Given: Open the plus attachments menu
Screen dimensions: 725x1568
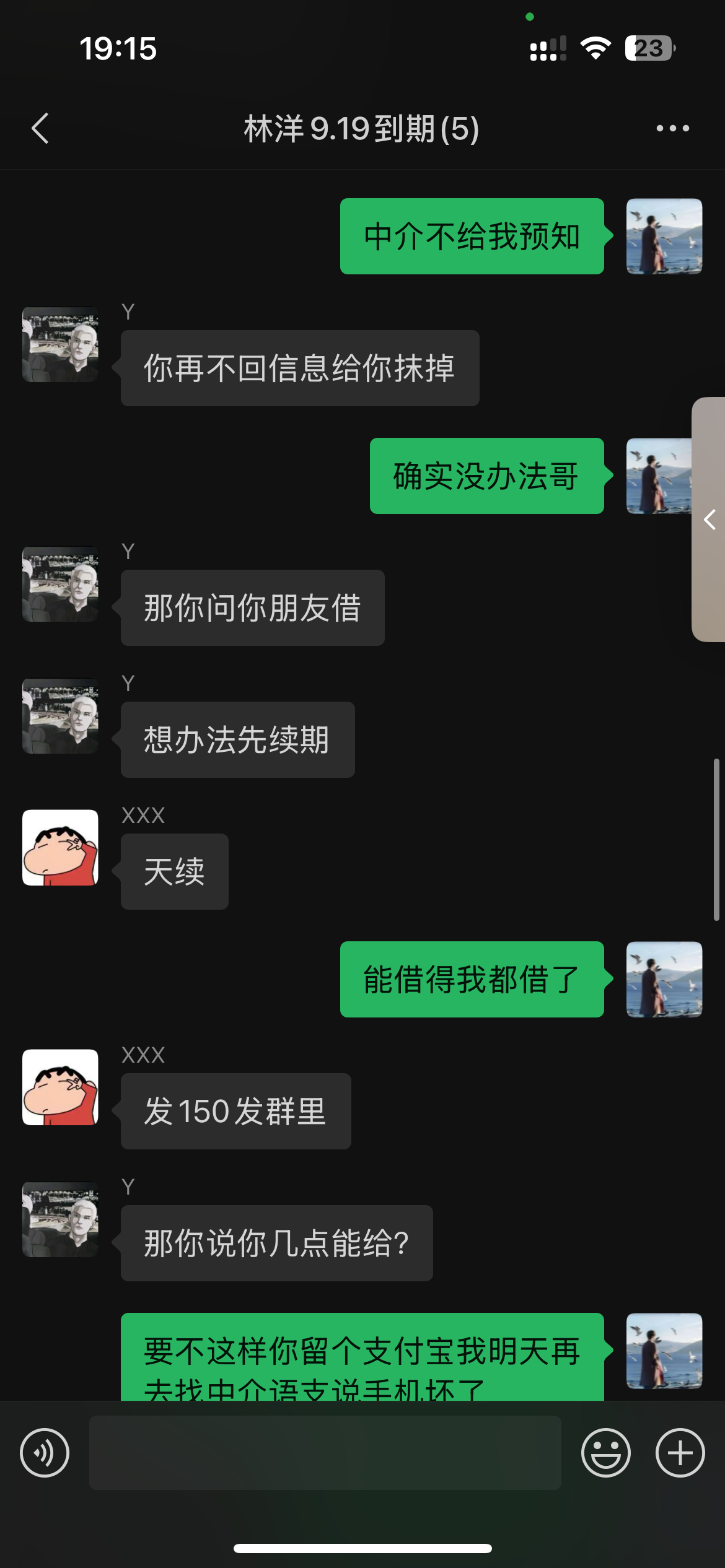Looking at the screenshot, I should point(680,1453).
